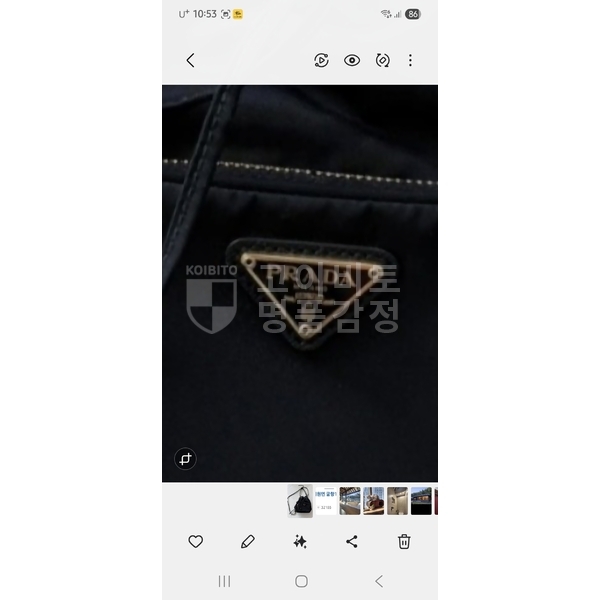
Task: Open AI sparkle editing tools
Action: tap(300, 541)
